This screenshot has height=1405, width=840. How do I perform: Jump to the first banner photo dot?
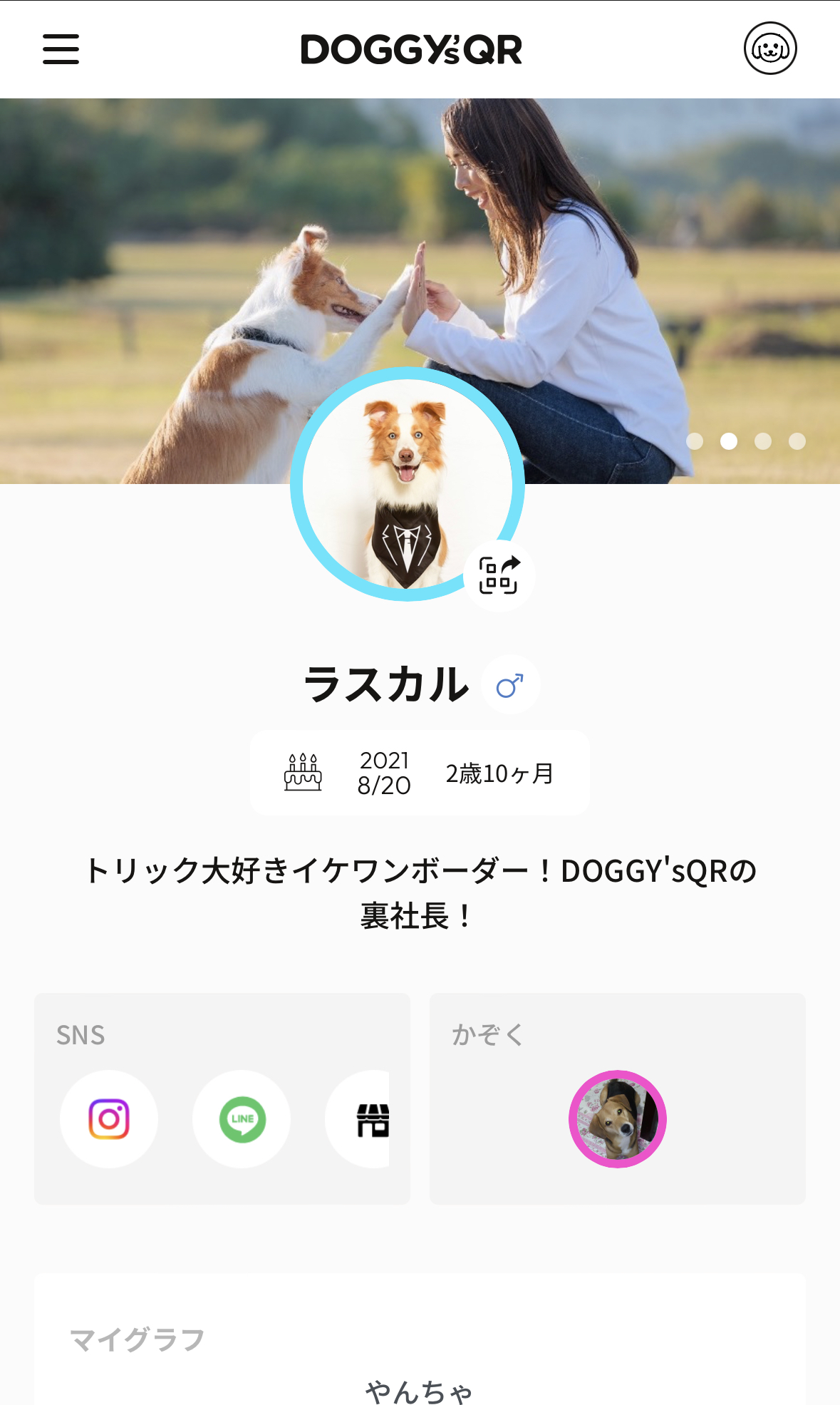[x=695, y=441]
